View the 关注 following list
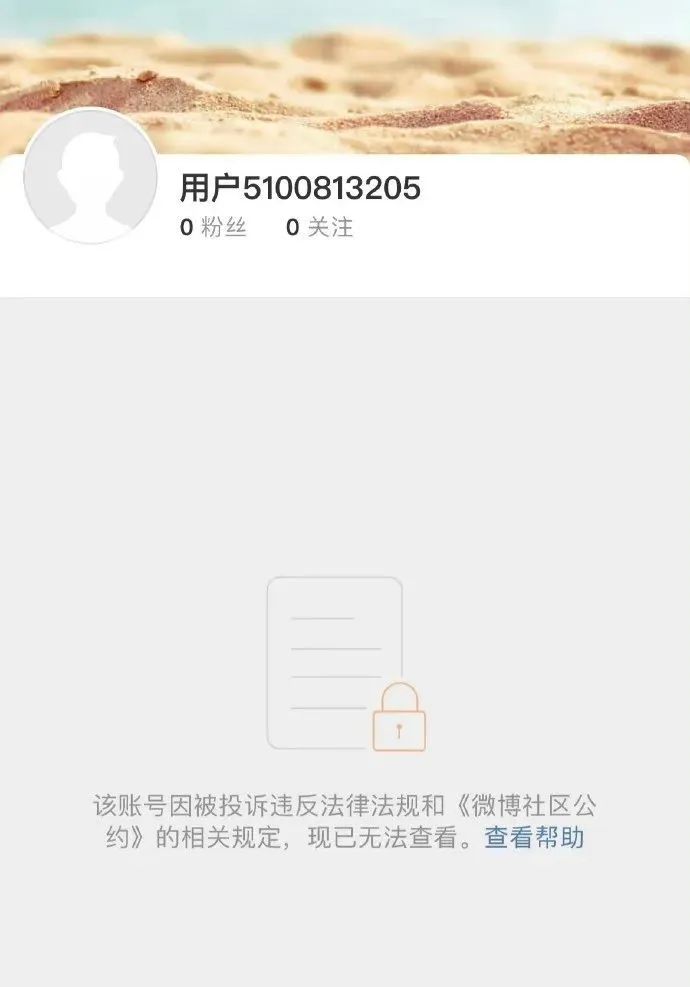Screen dimensions: 690x987 coord(319,228)
